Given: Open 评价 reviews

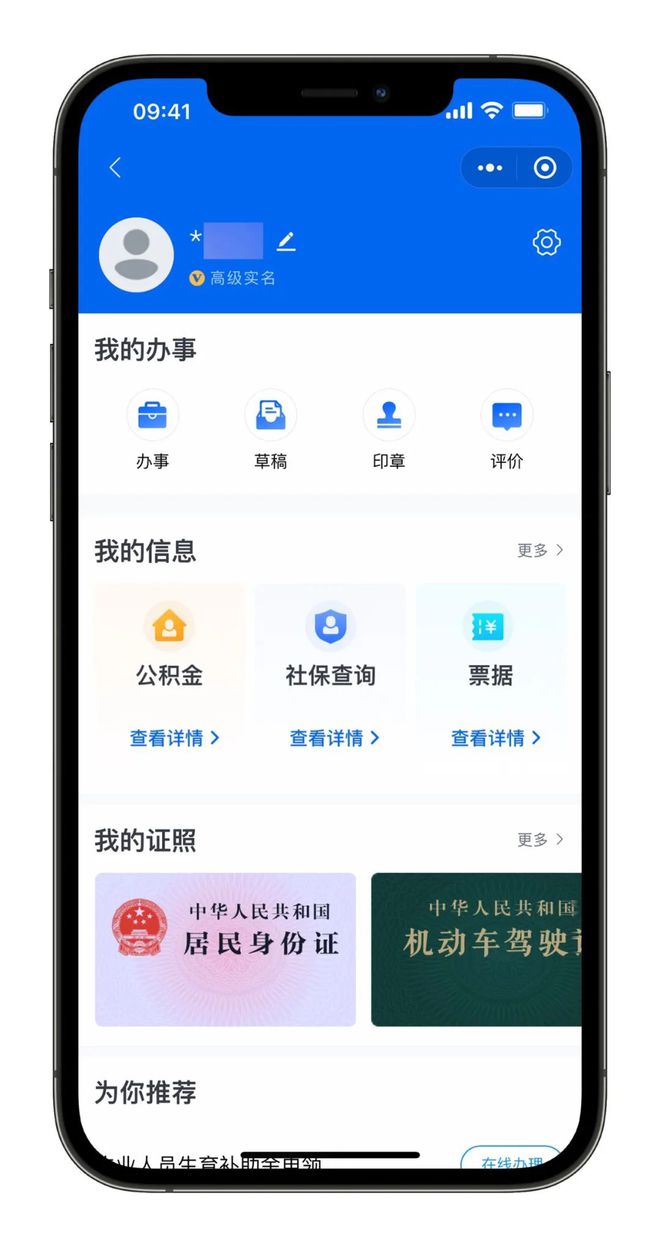Looking at the screenshot, I should pyautogui.click(x=507, y=430).
